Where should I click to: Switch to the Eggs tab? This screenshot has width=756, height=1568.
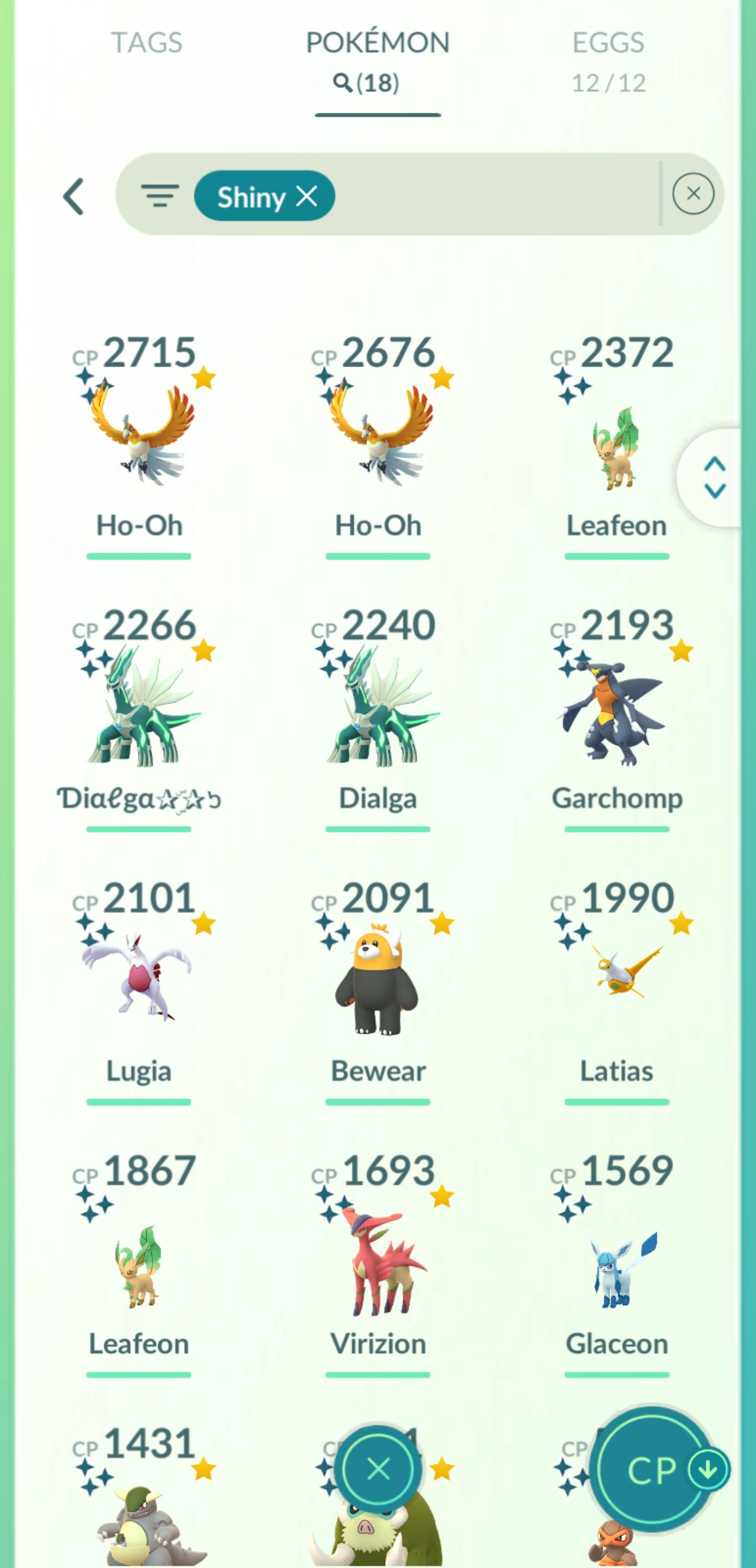[608, 60]
